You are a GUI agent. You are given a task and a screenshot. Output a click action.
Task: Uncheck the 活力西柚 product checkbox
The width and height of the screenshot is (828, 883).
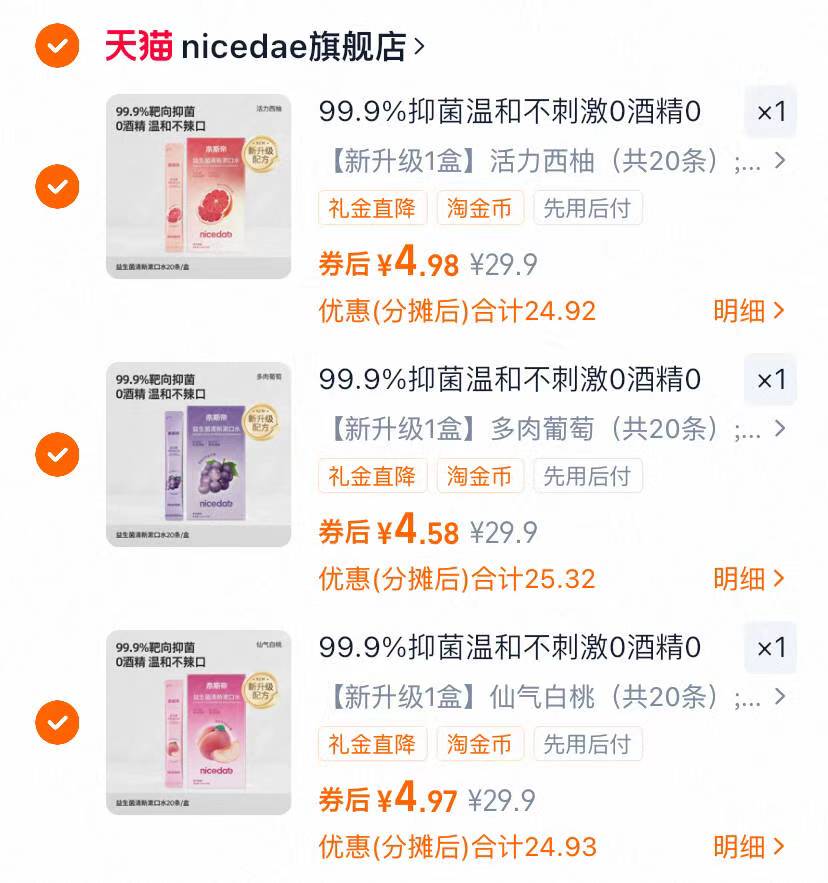point(55,186)
